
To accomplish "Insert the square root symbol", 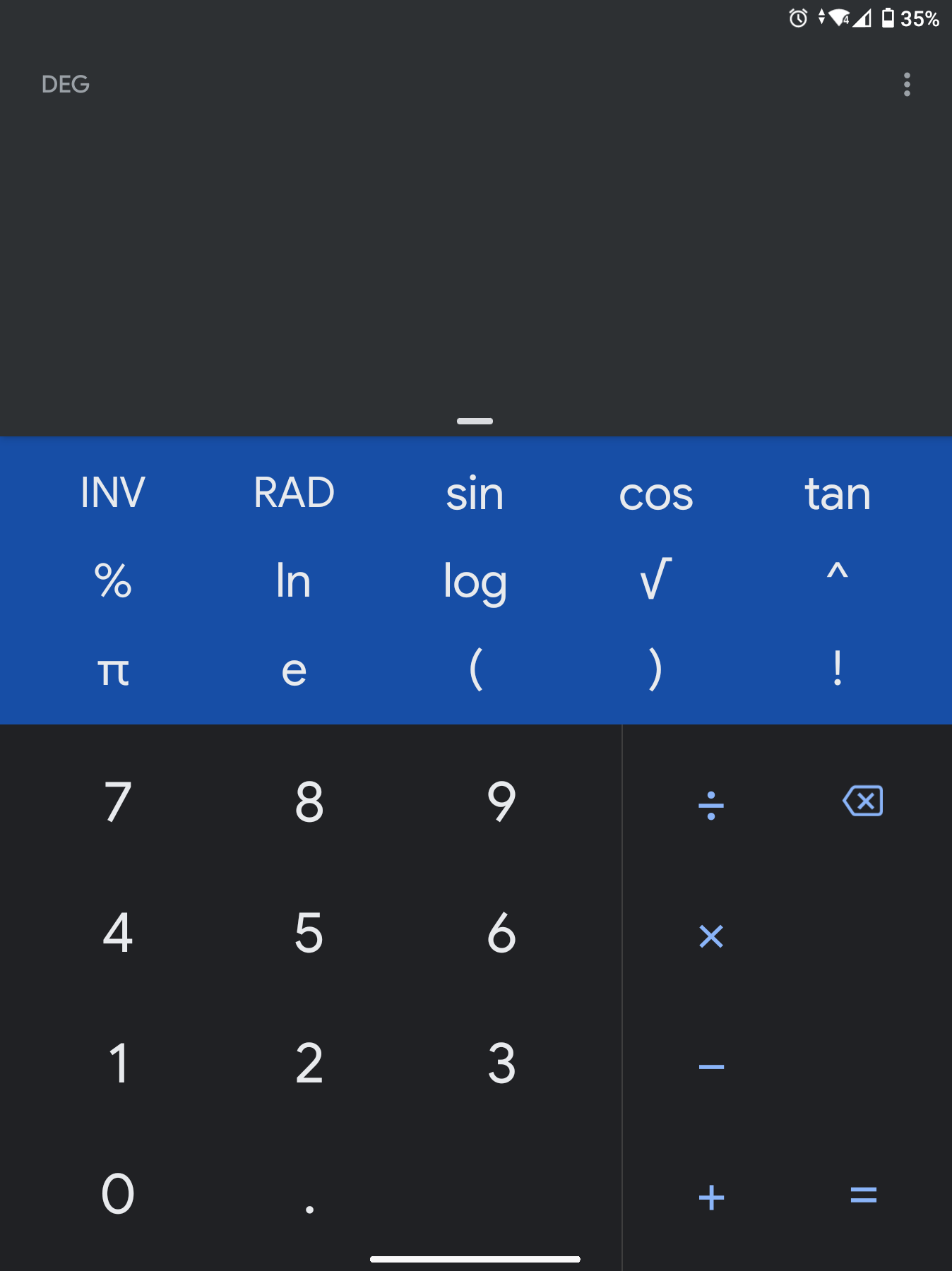I will tap(656, 580).
